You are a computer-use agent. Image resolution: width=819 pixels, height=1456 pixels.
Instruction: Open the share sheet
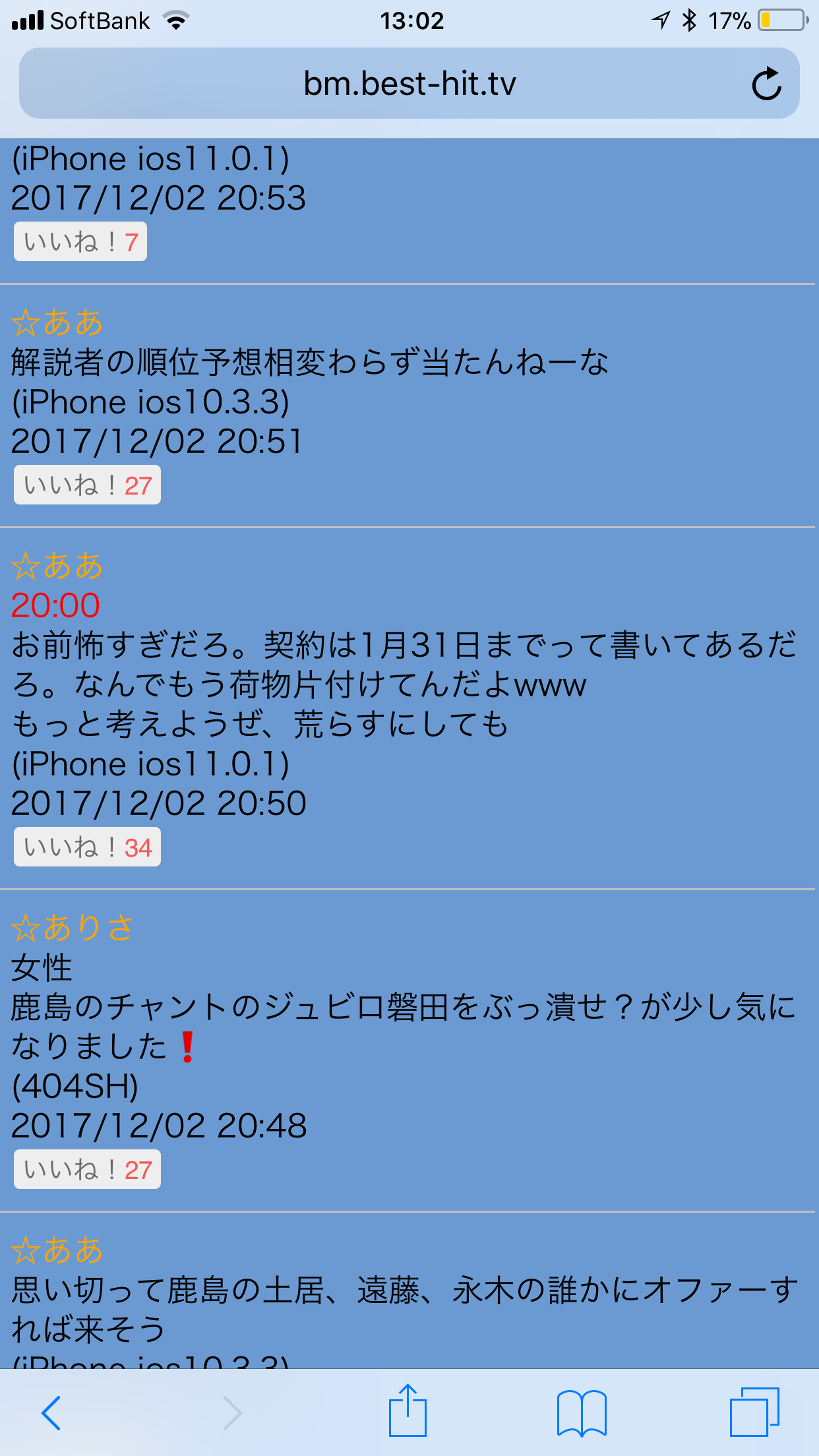click(408, 1411)
